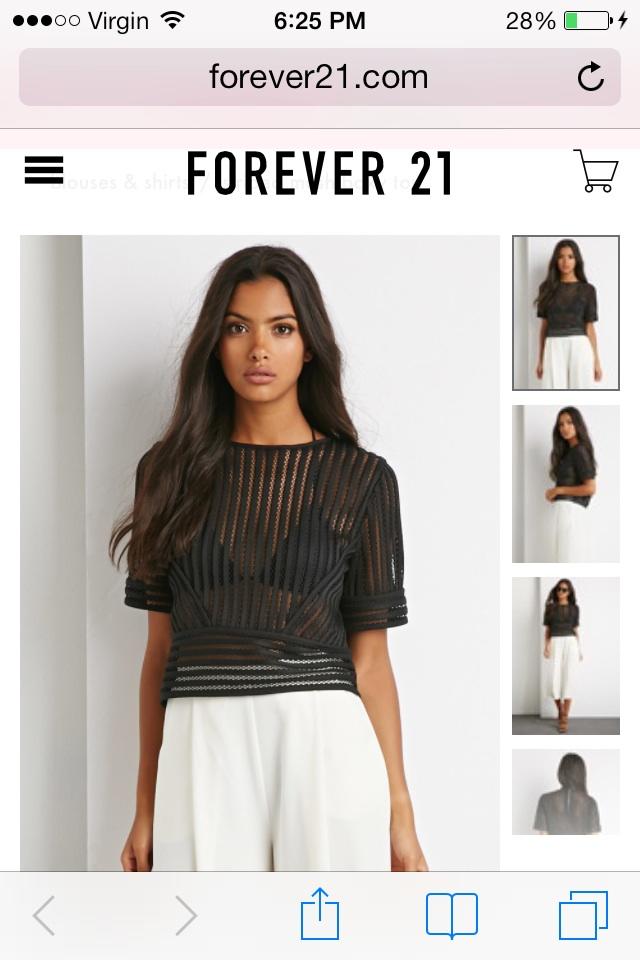Go to the Forever 21 homepage logo
640x960 pixels.
[320, 174]
